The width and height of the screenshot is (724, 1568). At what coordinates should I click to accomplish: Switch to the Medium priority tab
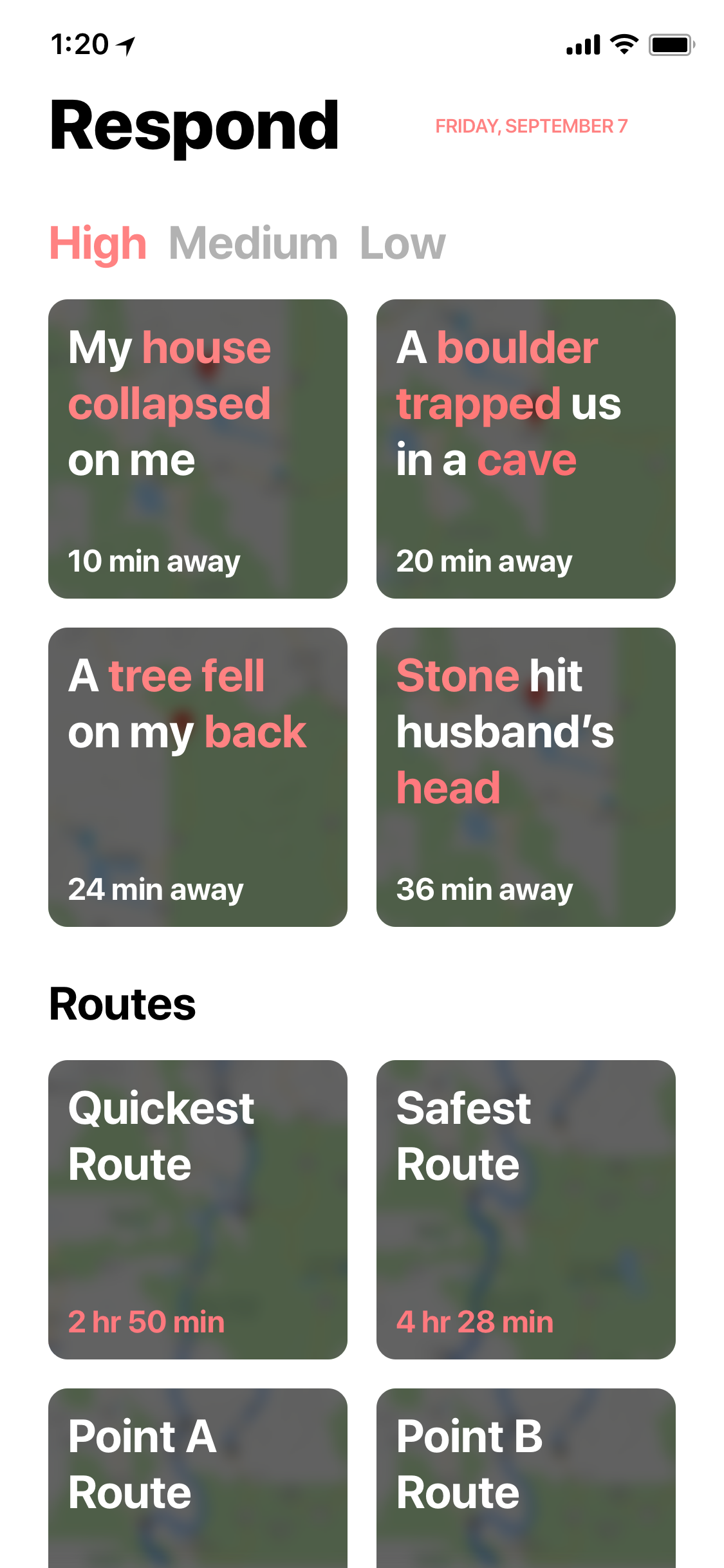tap(253, 244)
